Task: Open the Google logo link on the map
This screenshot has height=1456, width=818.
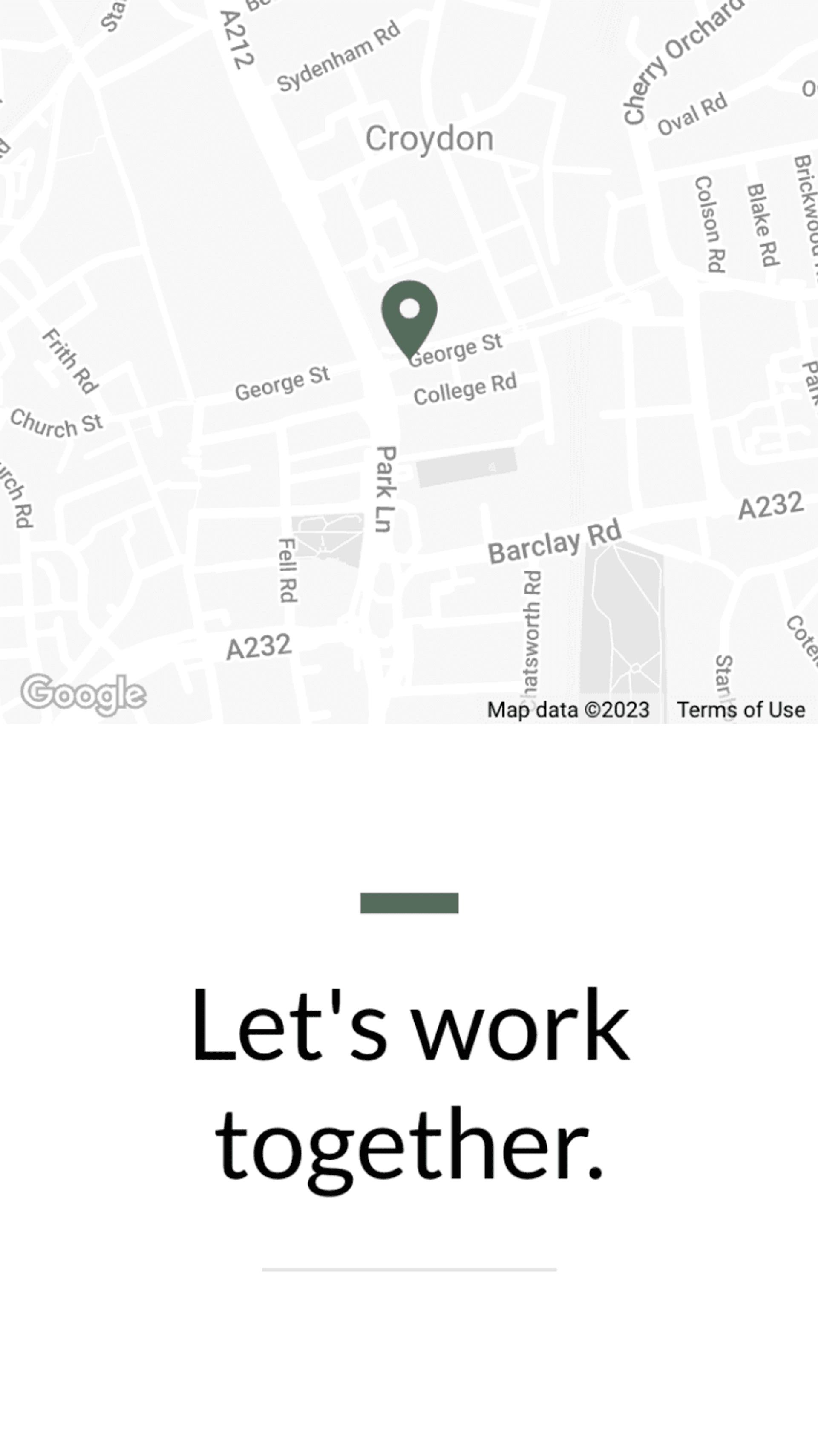Action: tap(84, 694)
